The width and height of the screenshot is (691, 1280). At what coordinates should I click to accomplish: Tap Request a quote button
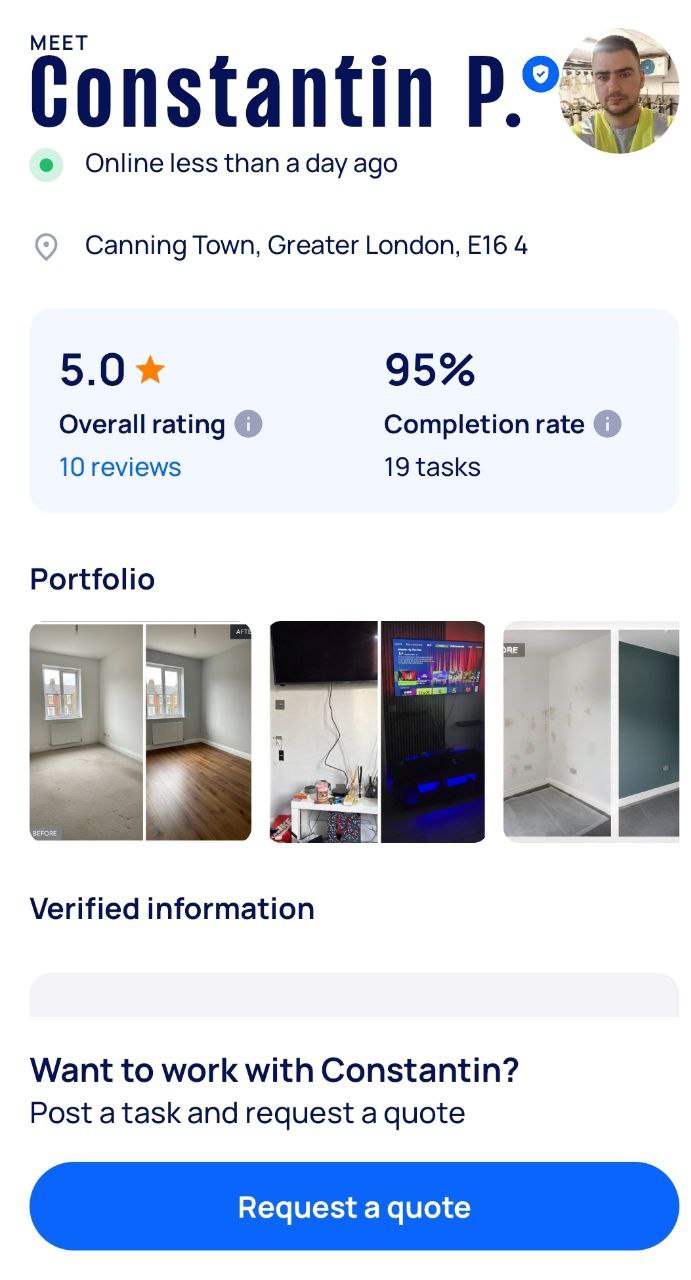(x=354, y=1206)
